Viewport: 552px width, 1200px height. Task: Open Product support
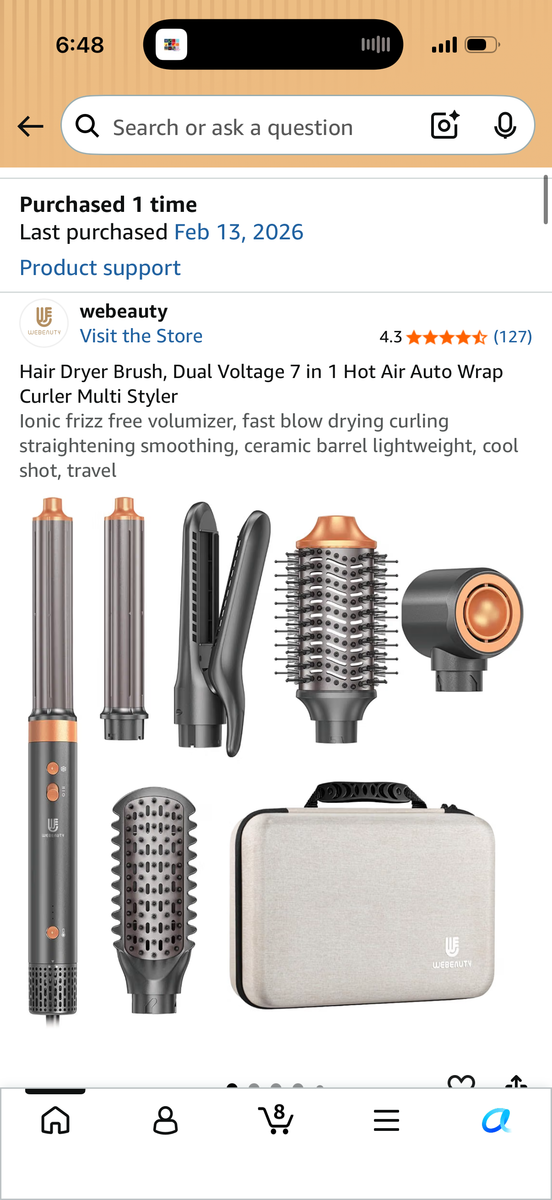pyautogui.click(x=100, y=267)
